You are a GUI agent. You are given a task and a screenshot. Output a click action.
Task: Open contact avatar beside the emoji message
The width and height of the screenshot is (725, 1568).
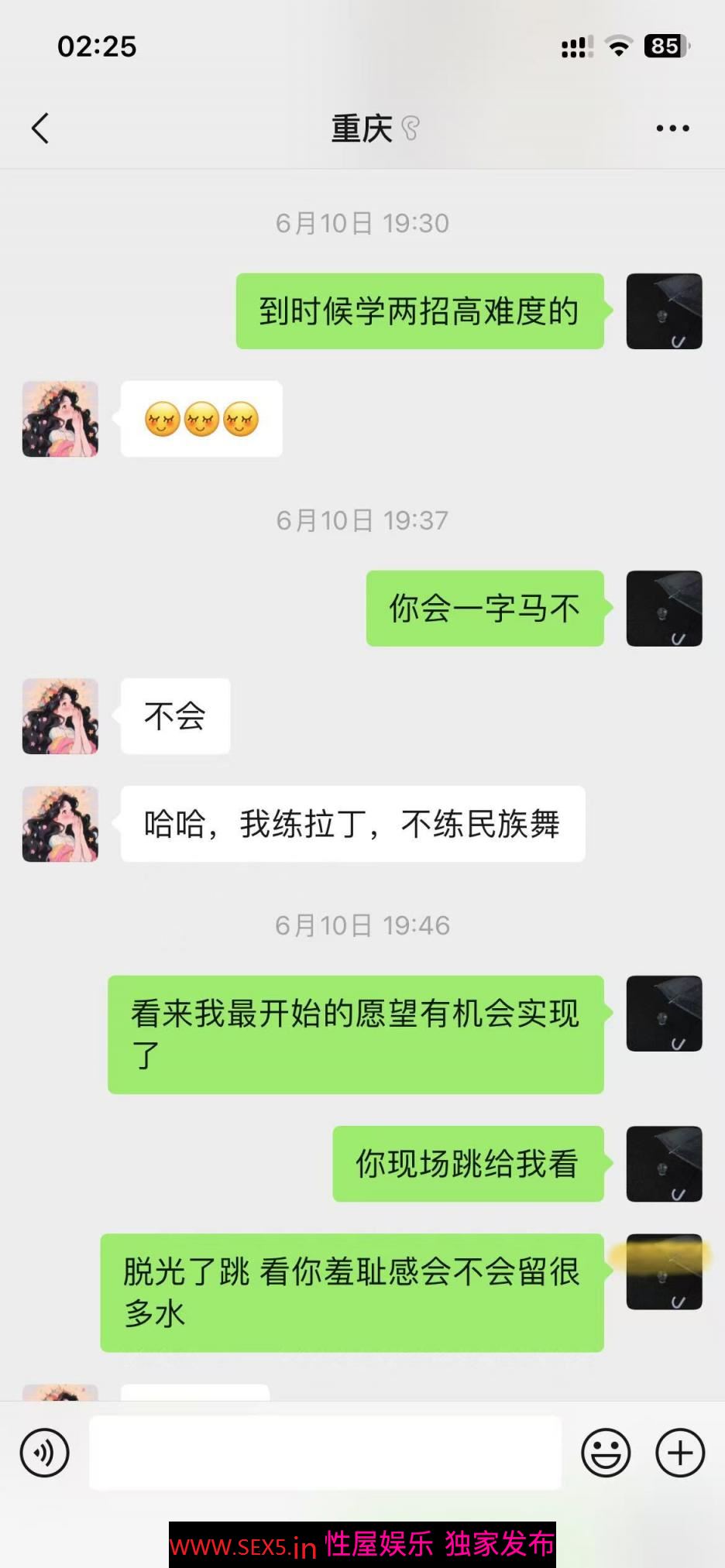[60, 419]
